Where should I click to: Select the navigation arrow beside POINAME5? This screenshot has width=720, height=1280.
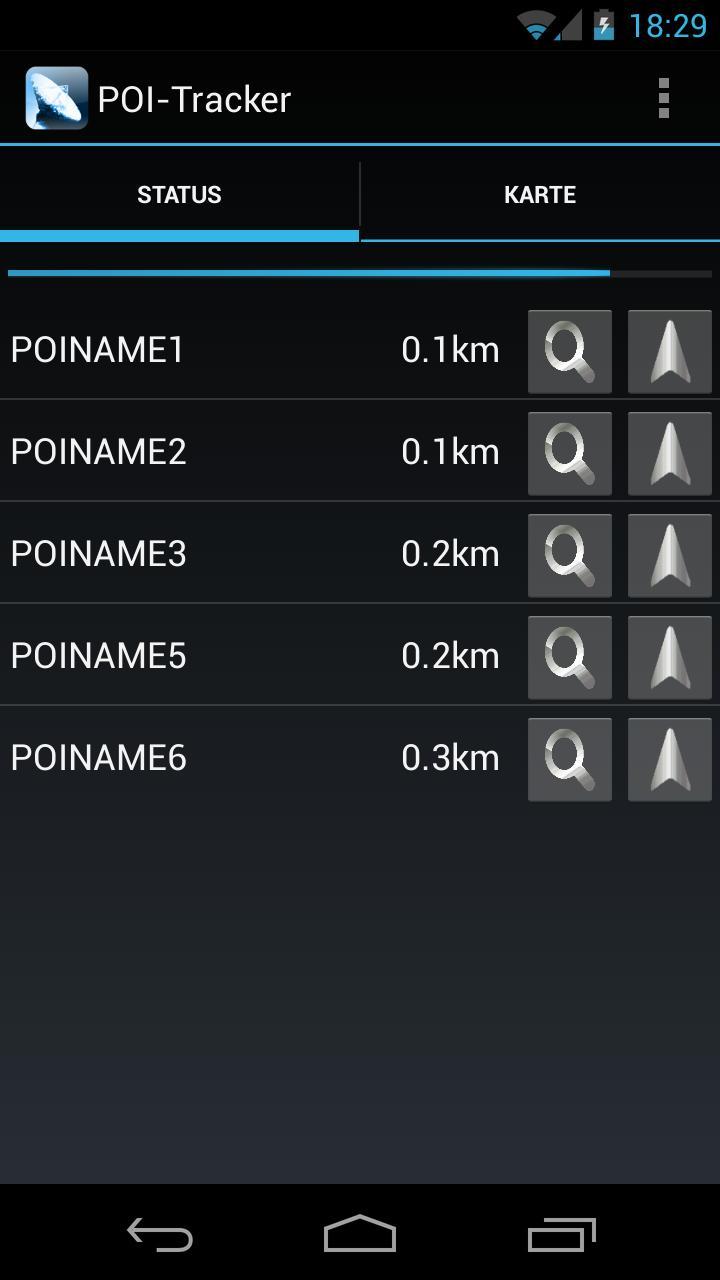(669, 657)
